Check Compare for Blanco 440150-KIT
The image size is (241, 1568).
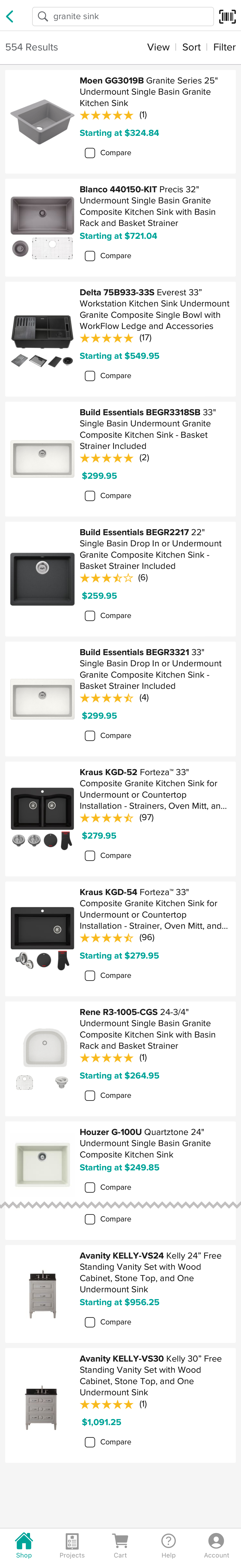point(90,256)
